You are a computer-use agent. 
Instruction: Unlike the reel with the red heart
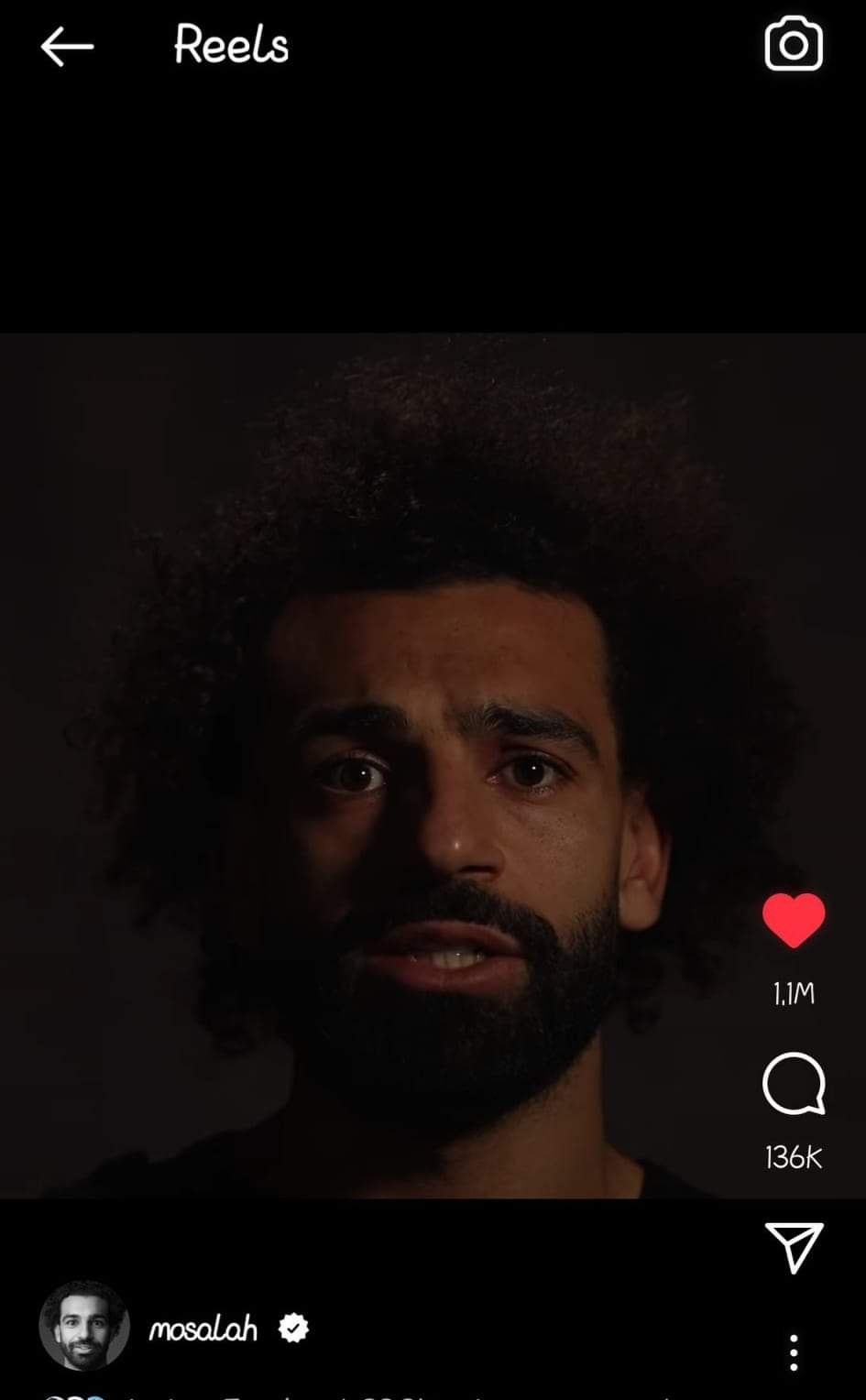tap(794, 920)
